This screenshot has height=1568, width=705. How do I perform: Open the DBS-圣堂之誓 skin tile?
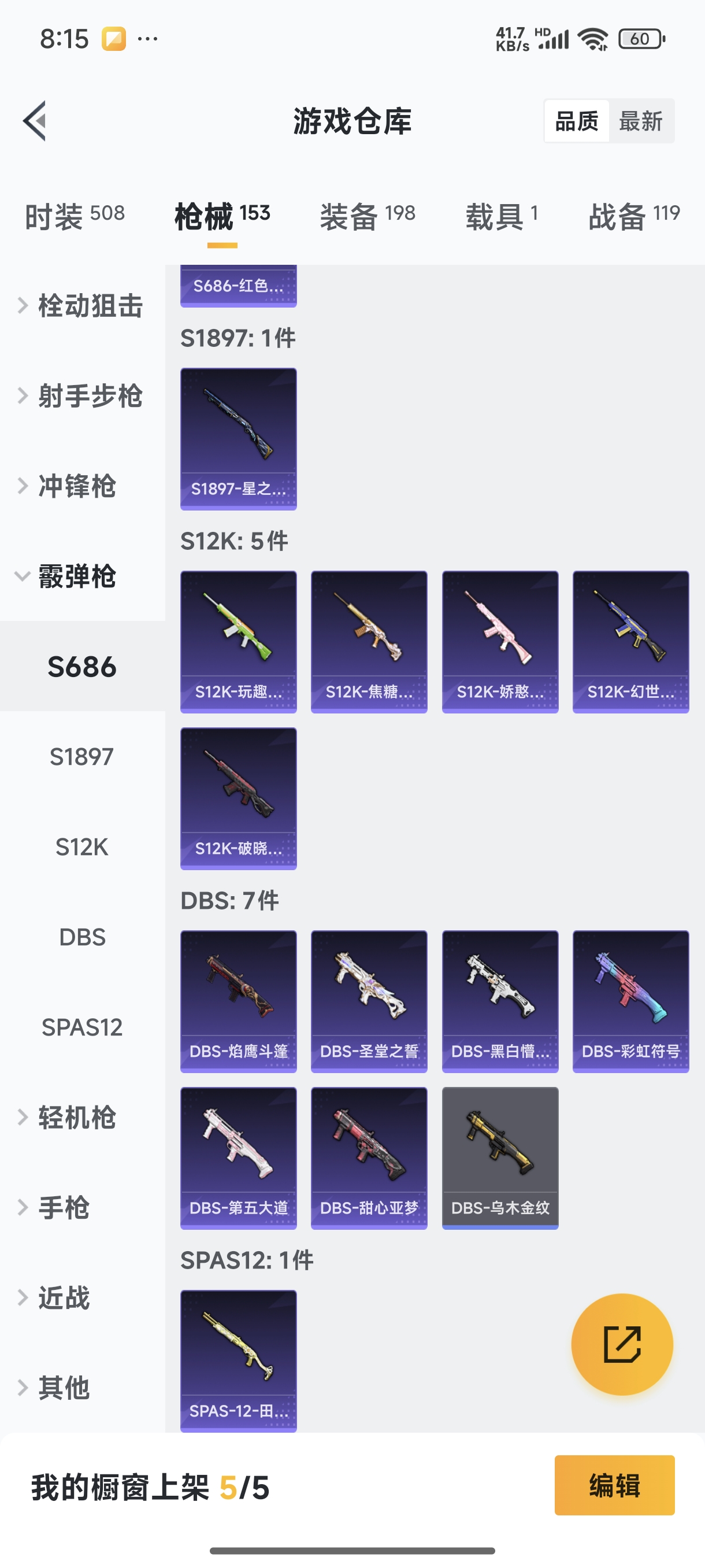point(369,1001)
